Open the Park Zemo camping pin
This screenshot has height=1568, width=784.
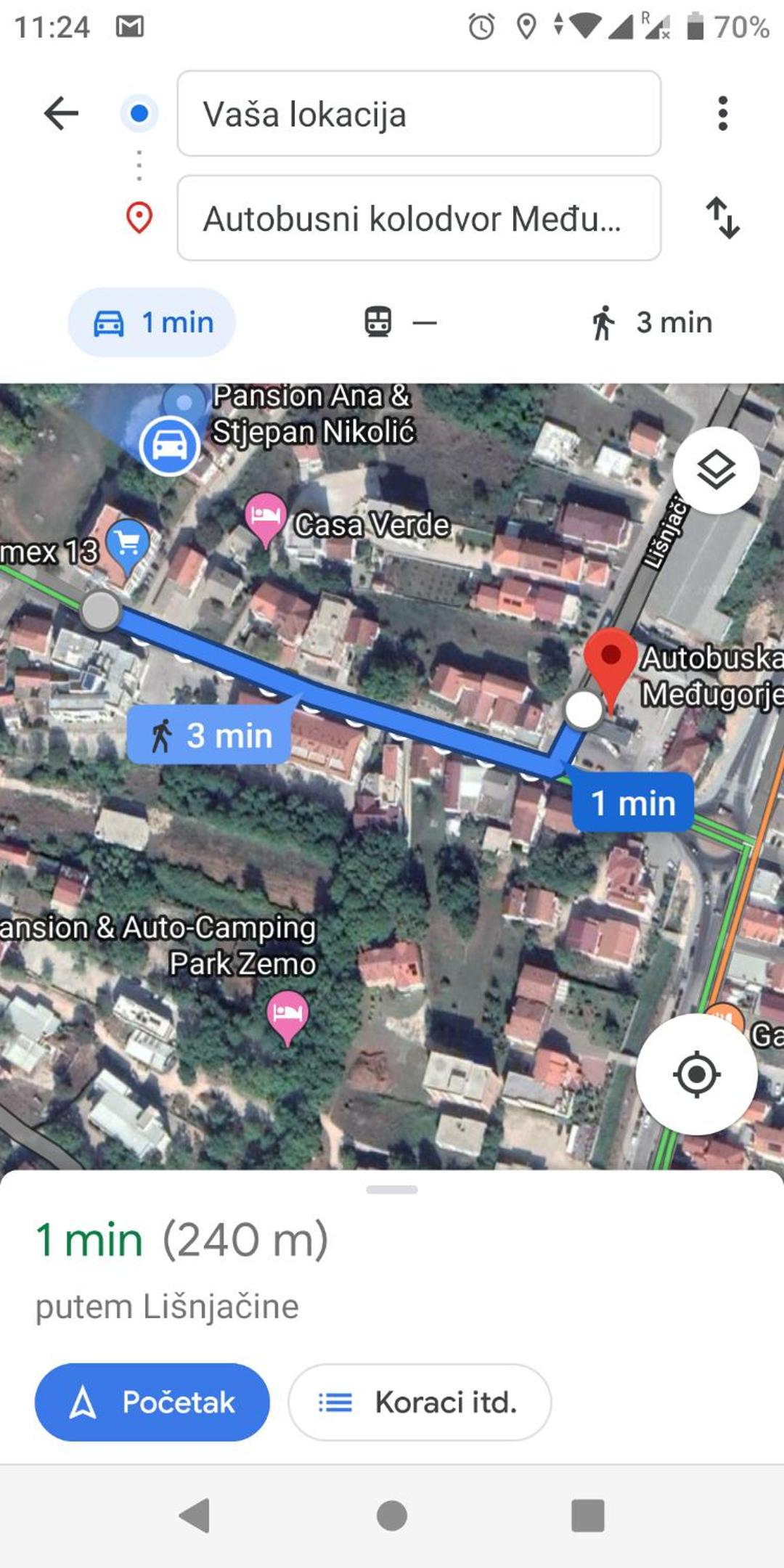click(x=287, y=1016)
